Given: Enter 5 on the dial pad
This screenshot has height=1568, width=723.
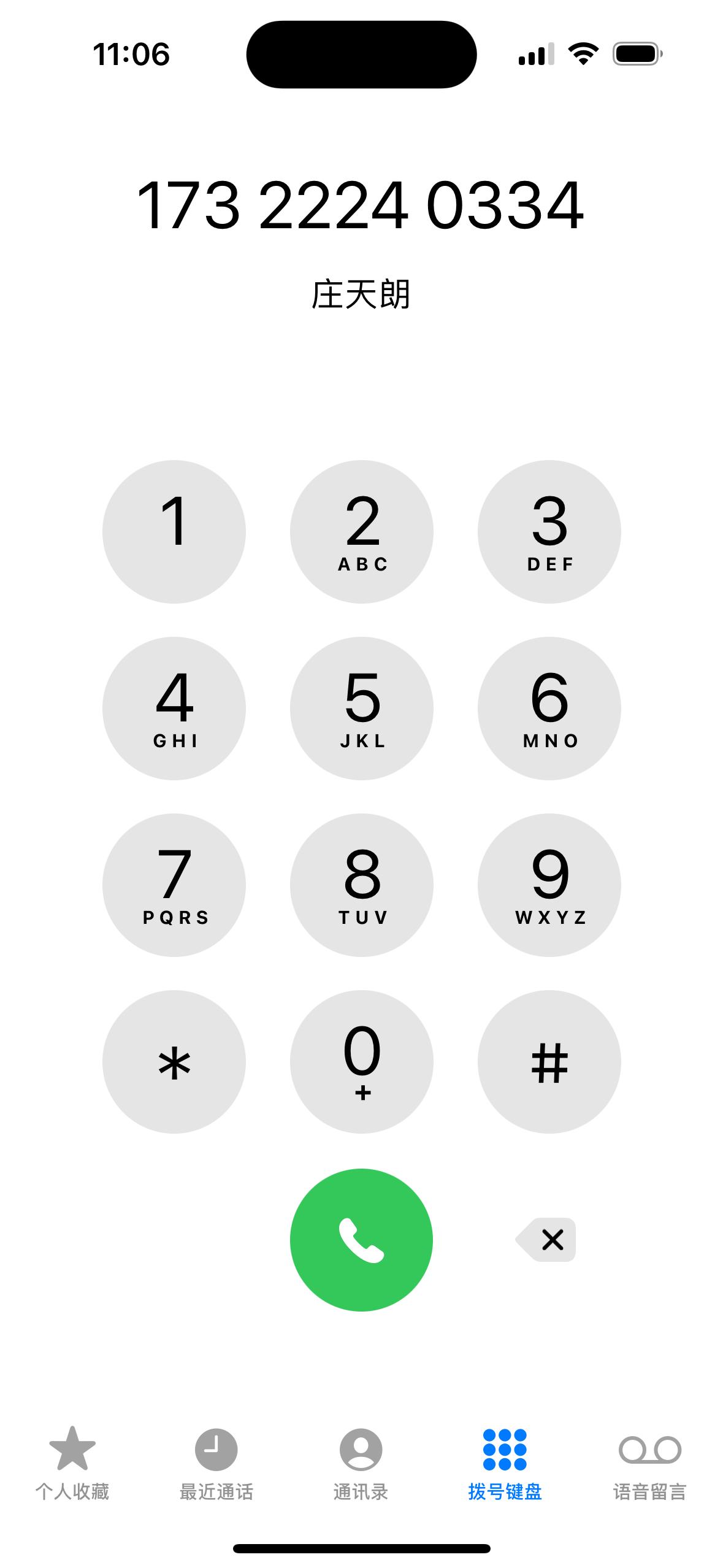Looking at the screenshot, I should pos(362,709).
